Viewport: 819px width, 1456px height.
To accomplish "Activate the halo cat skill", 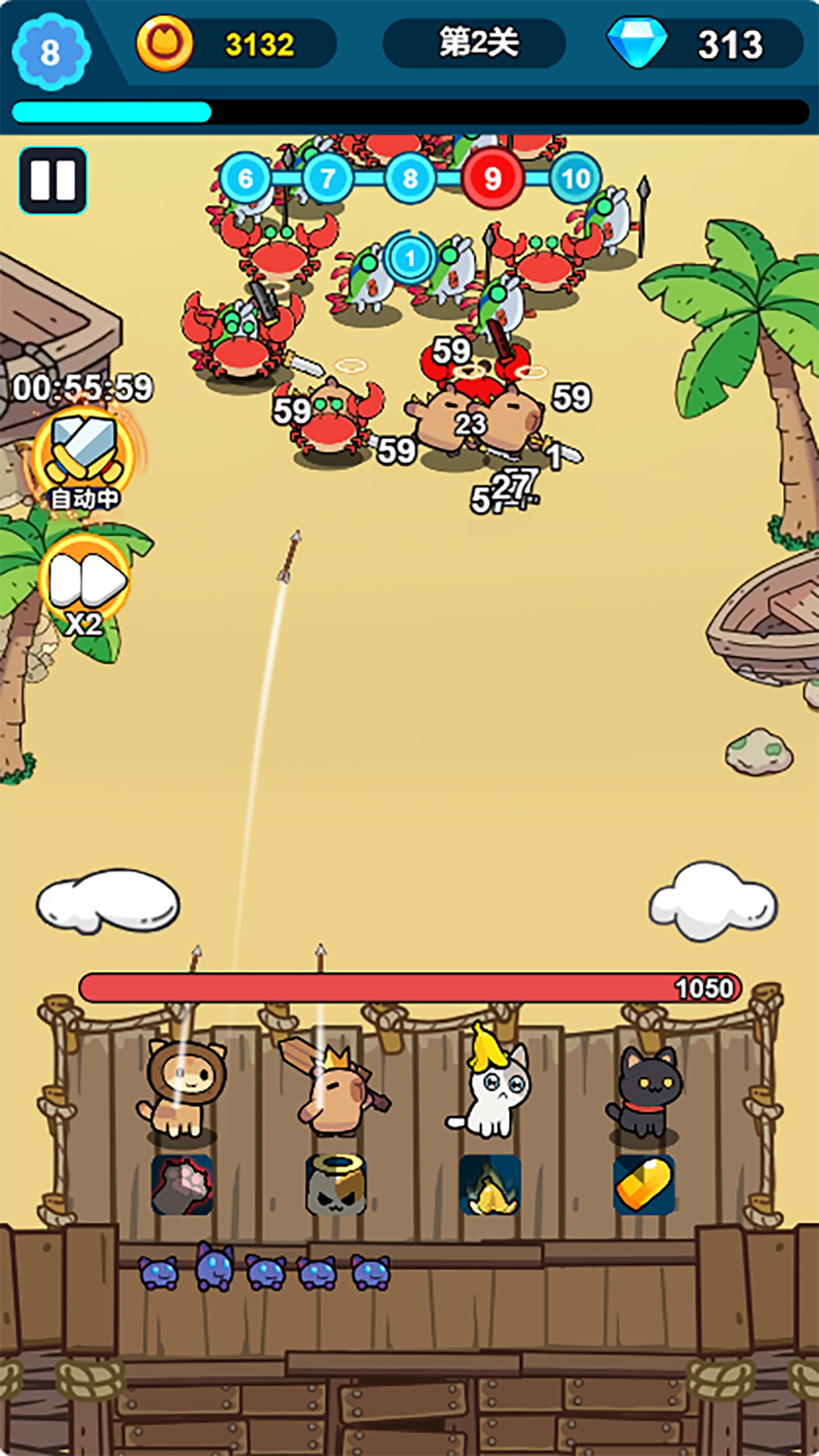I will [x=336, y=1185].
